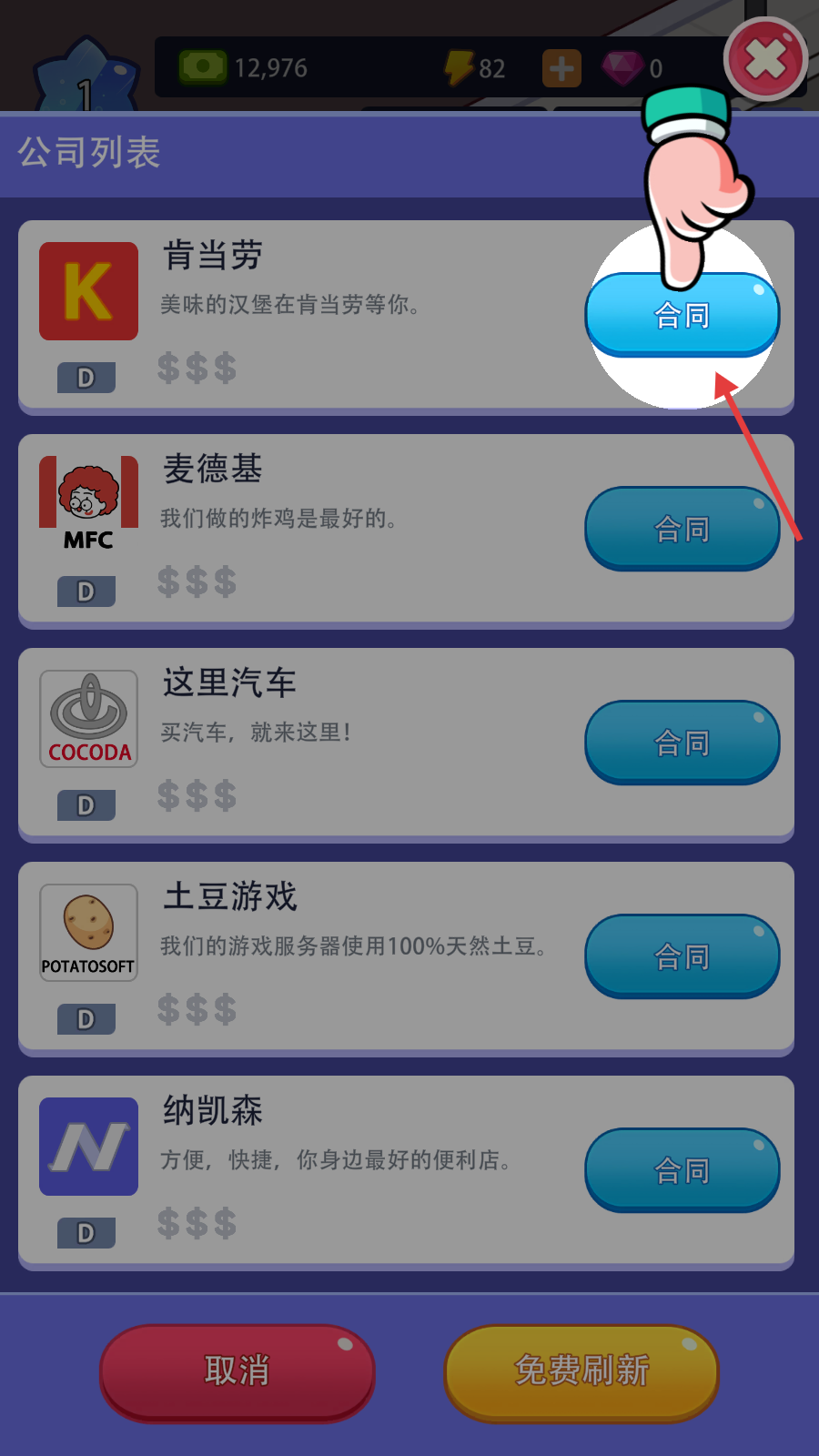
Task: Close the company list dialog
Action: coord(765,60)
